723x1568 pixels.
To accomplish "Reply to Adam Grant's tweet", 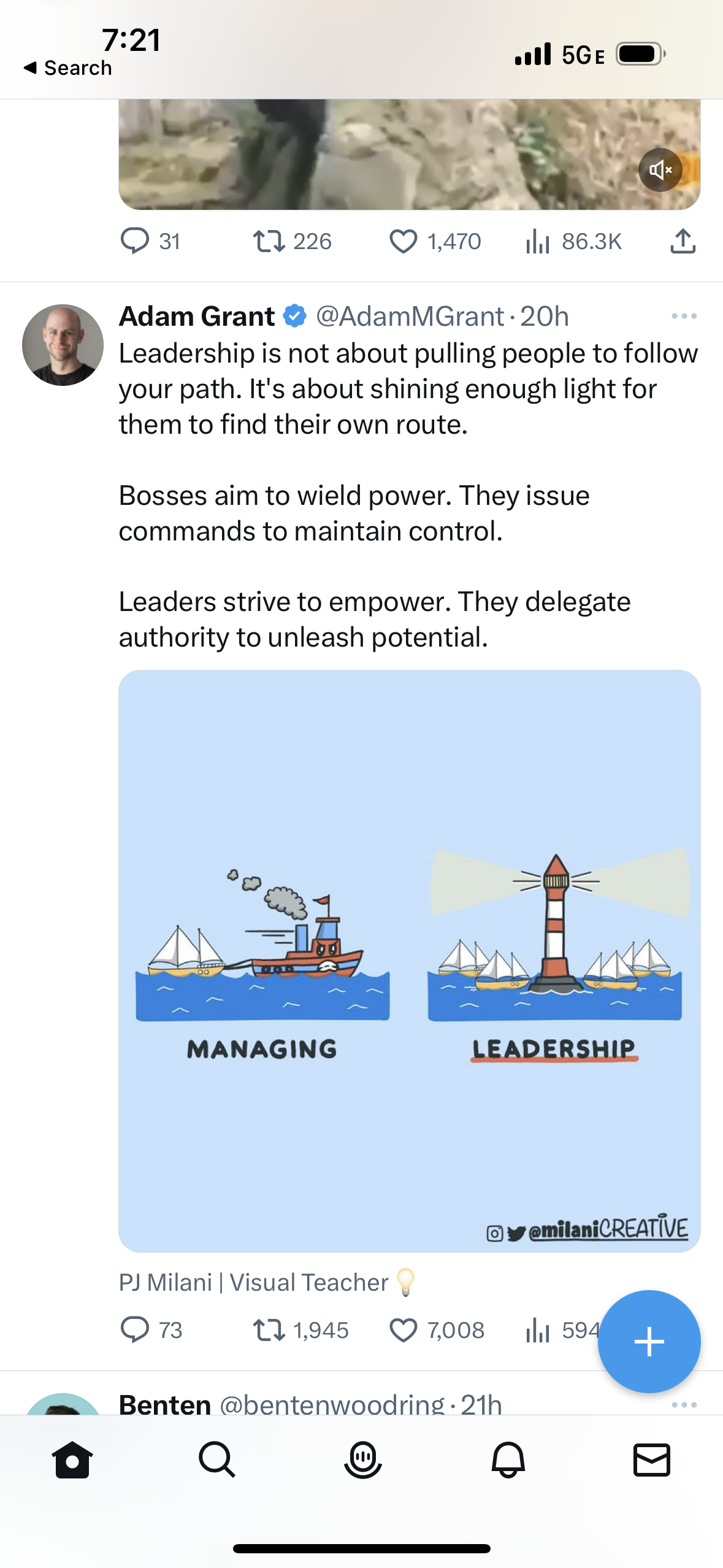I will [x=134, y=1330].
